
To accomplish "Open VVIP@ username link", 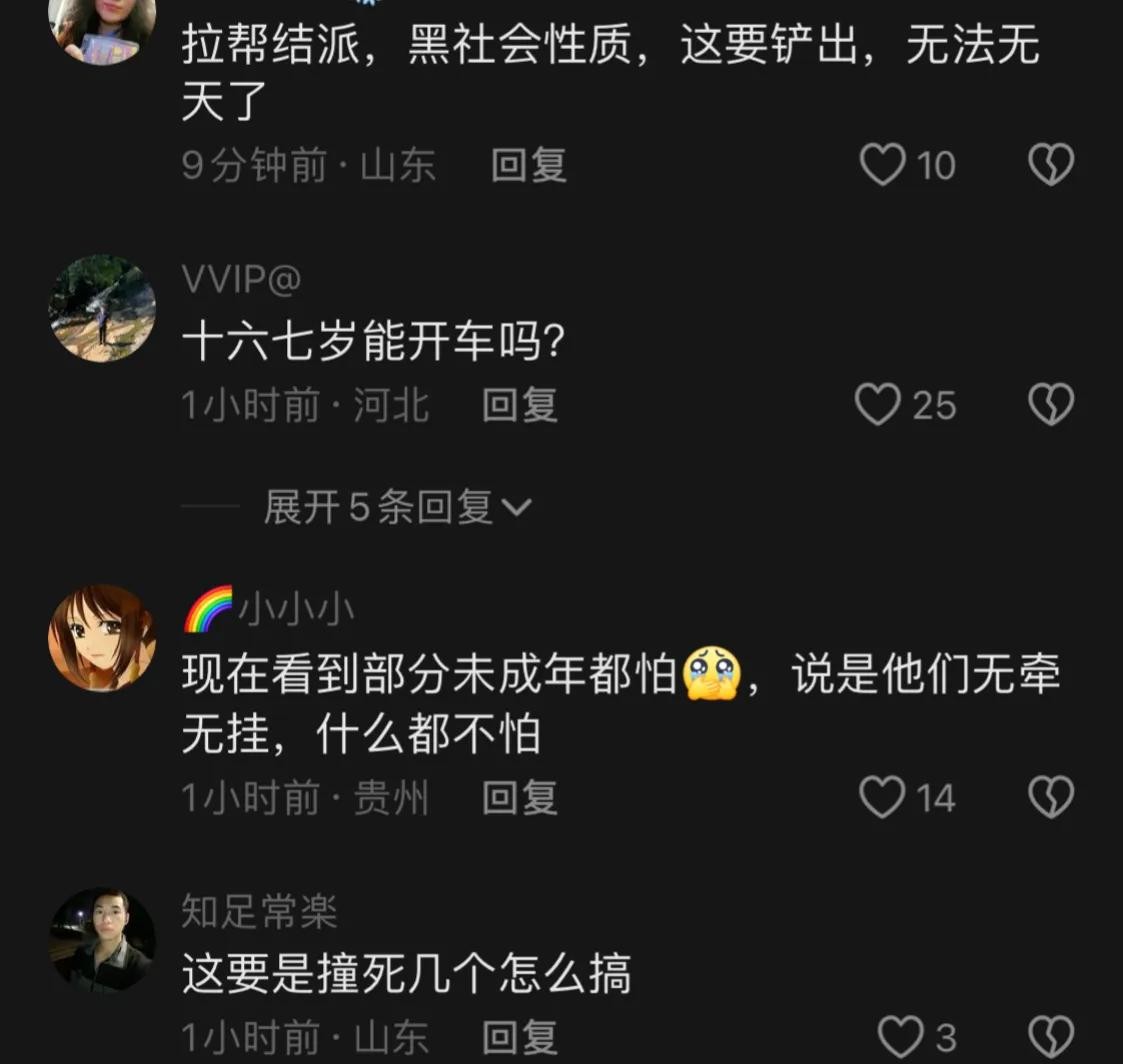I will pyautogui.click(x=241, y=282).
